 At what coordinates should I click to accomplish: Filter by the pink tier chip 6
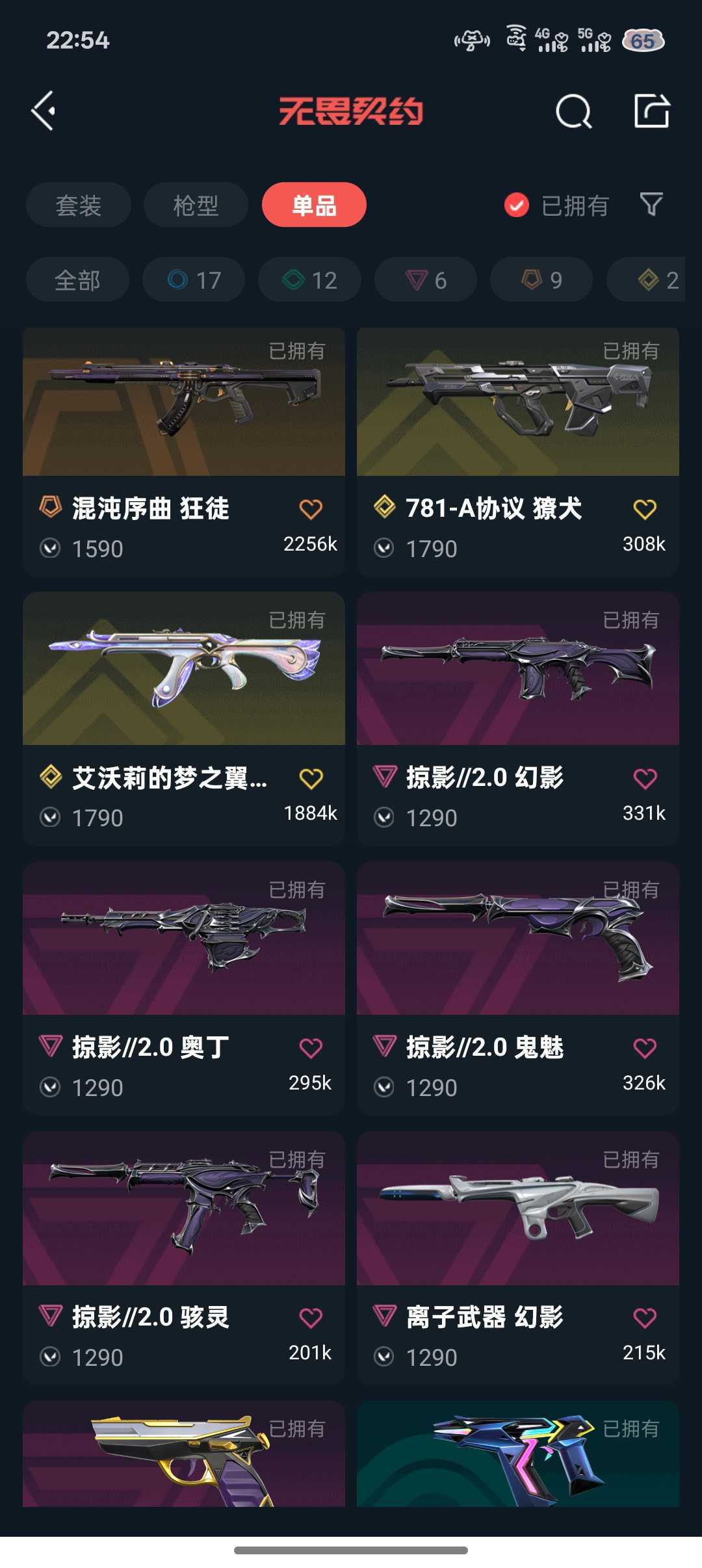pos(426,280)
